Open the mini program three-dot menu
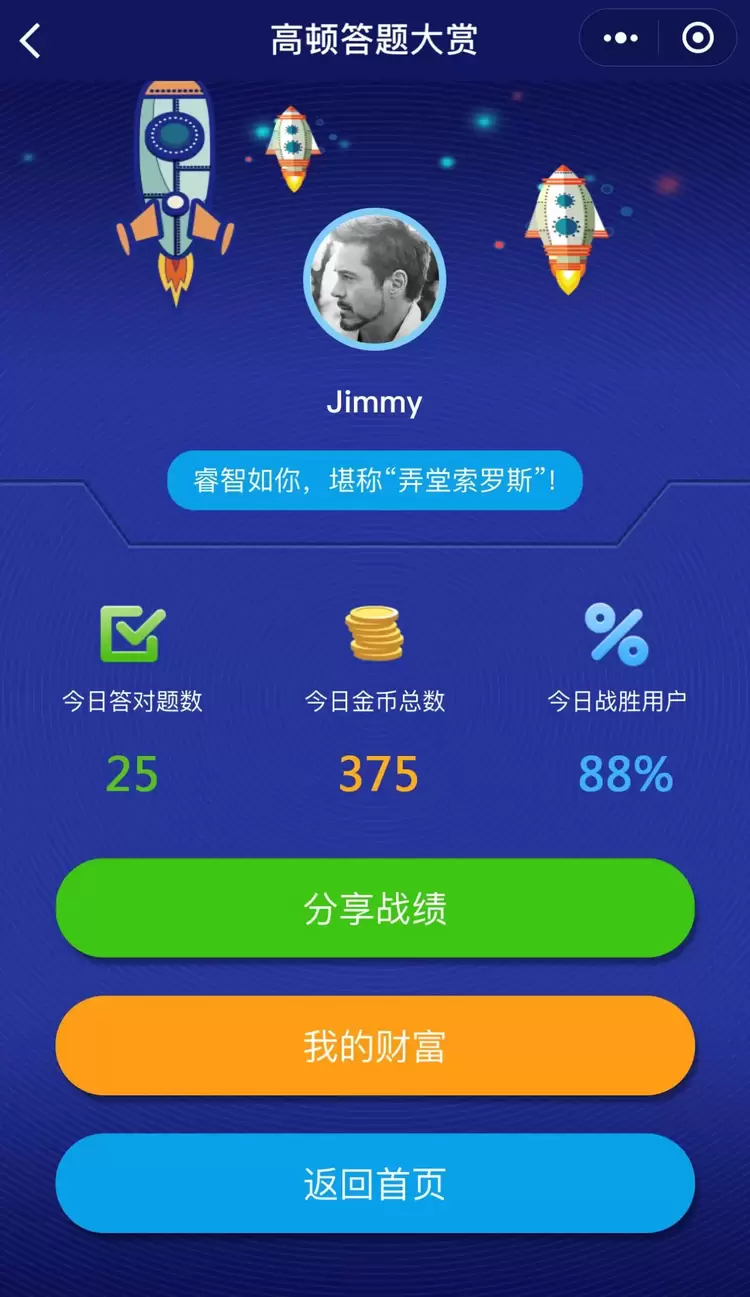 click(620, 39)
